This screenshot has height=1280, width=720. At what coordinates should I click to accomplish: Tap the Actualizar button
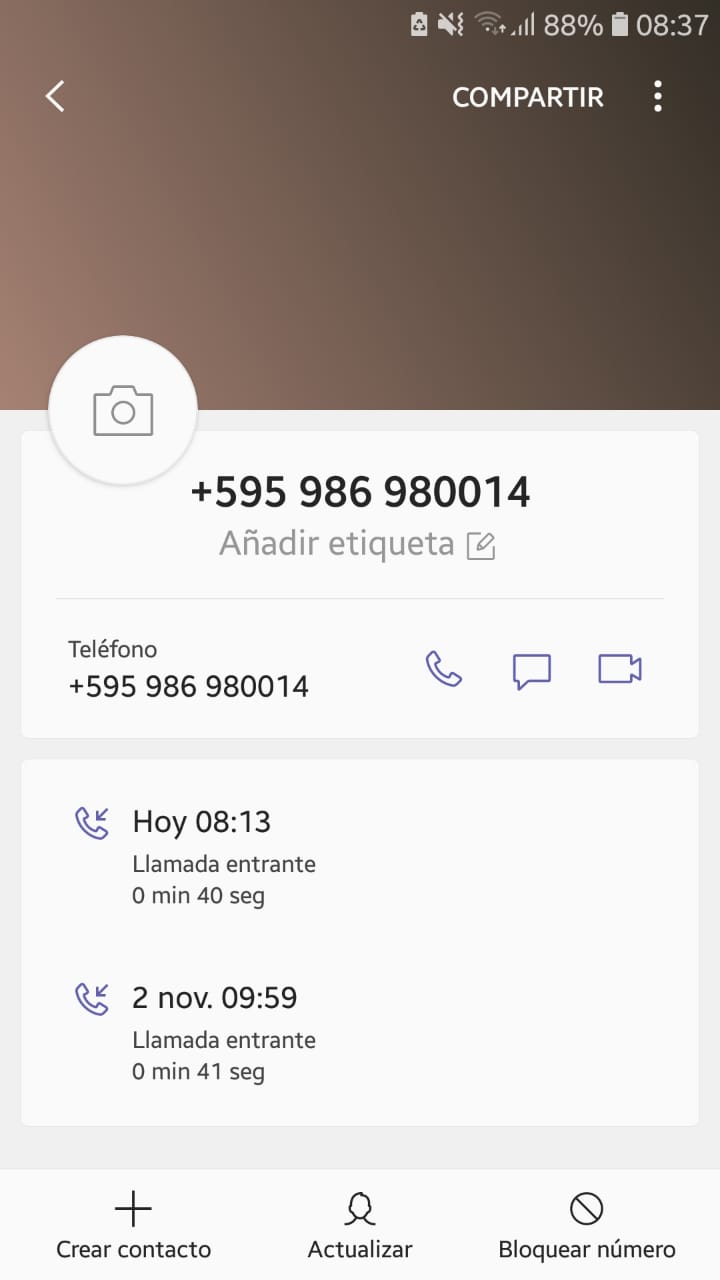pyautogui.click(x=360, y=1226)
